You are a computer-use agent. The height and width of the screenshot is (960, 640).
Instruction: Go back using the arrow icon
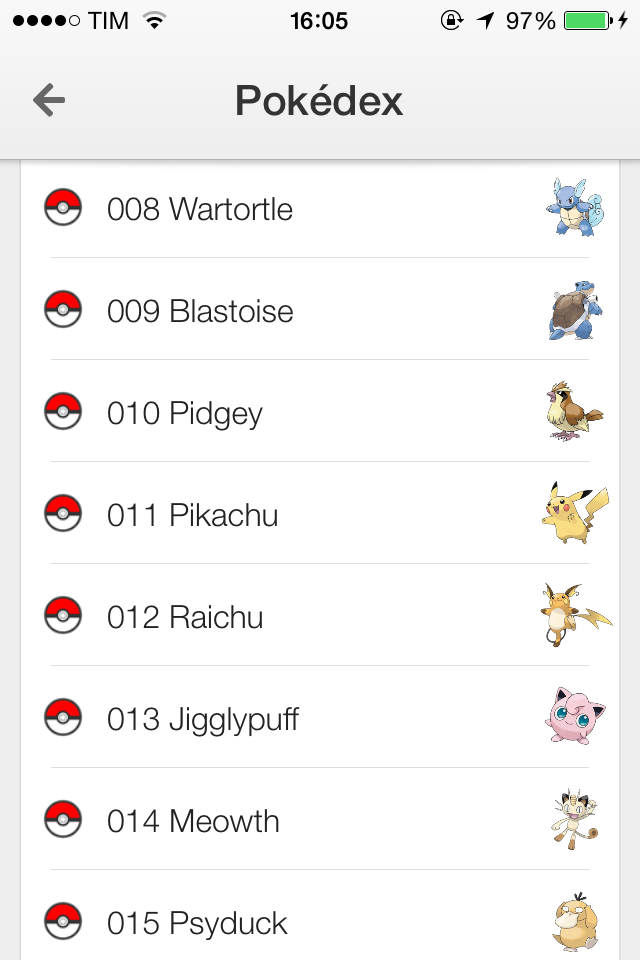click(x=49, y=100)
